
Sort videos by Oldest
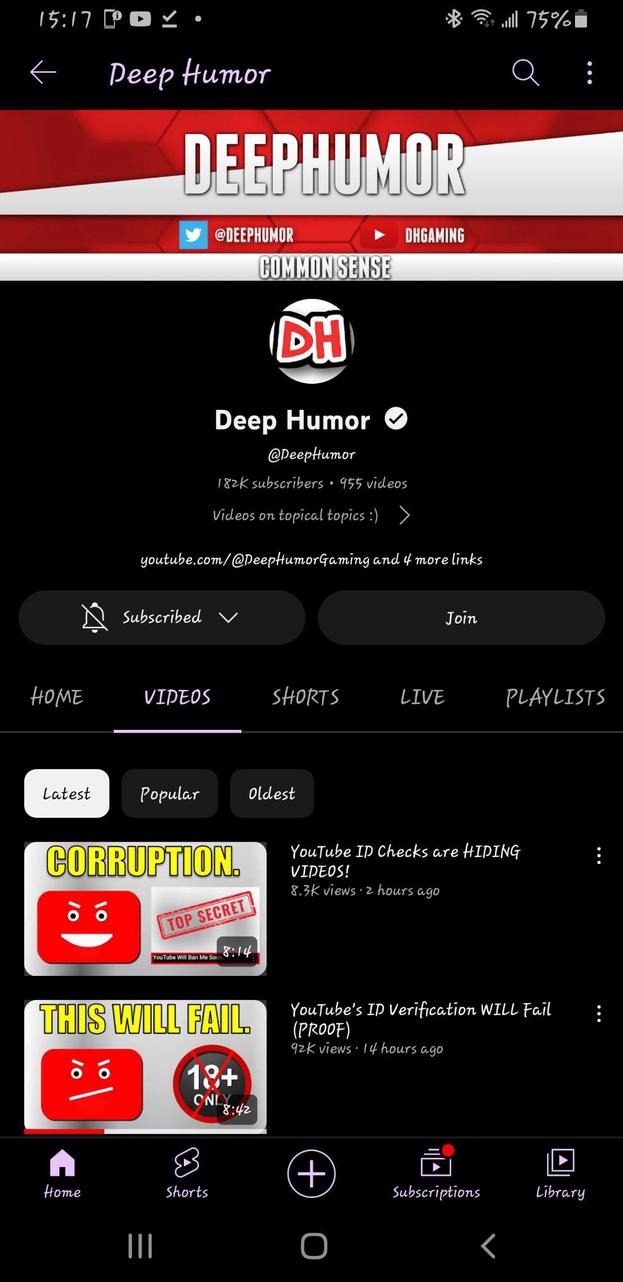(271, 794)
